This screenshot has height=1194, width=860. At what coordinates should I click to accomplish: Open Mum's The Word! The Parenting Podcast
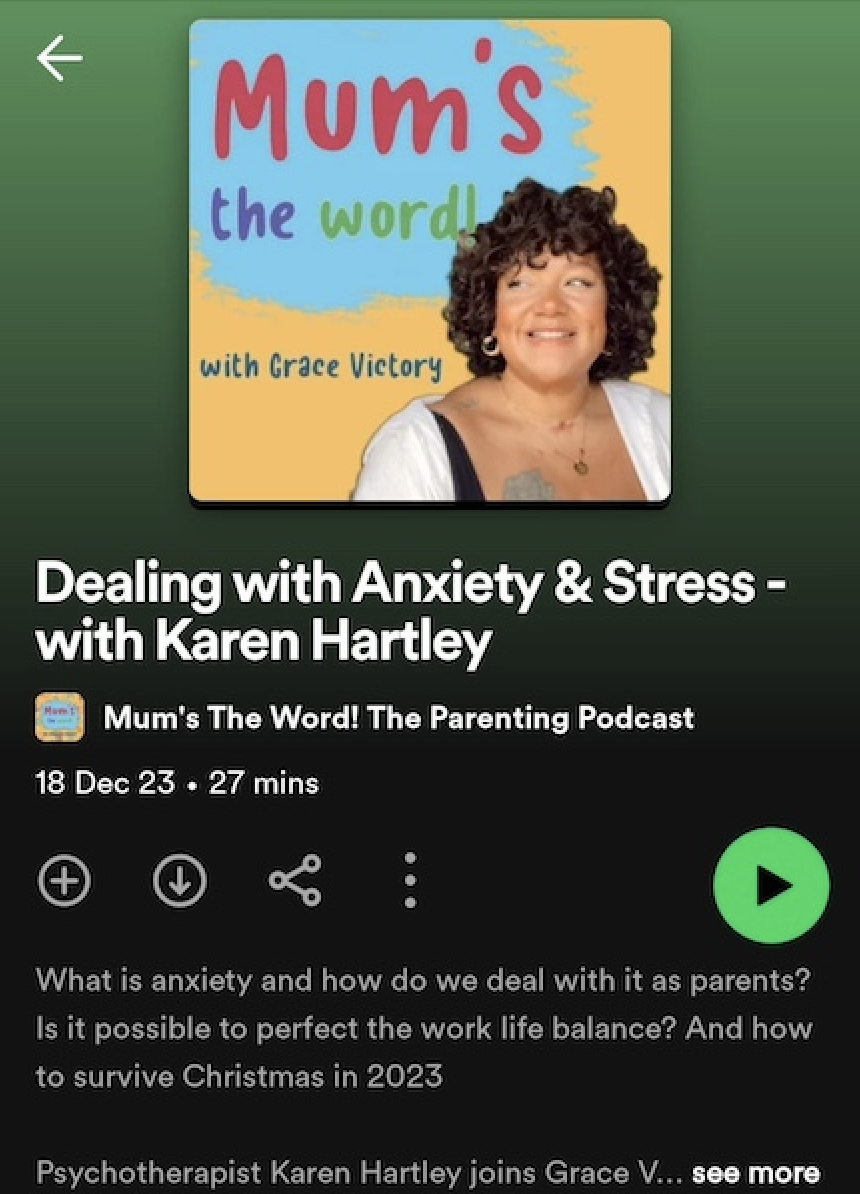coord(398,717)
